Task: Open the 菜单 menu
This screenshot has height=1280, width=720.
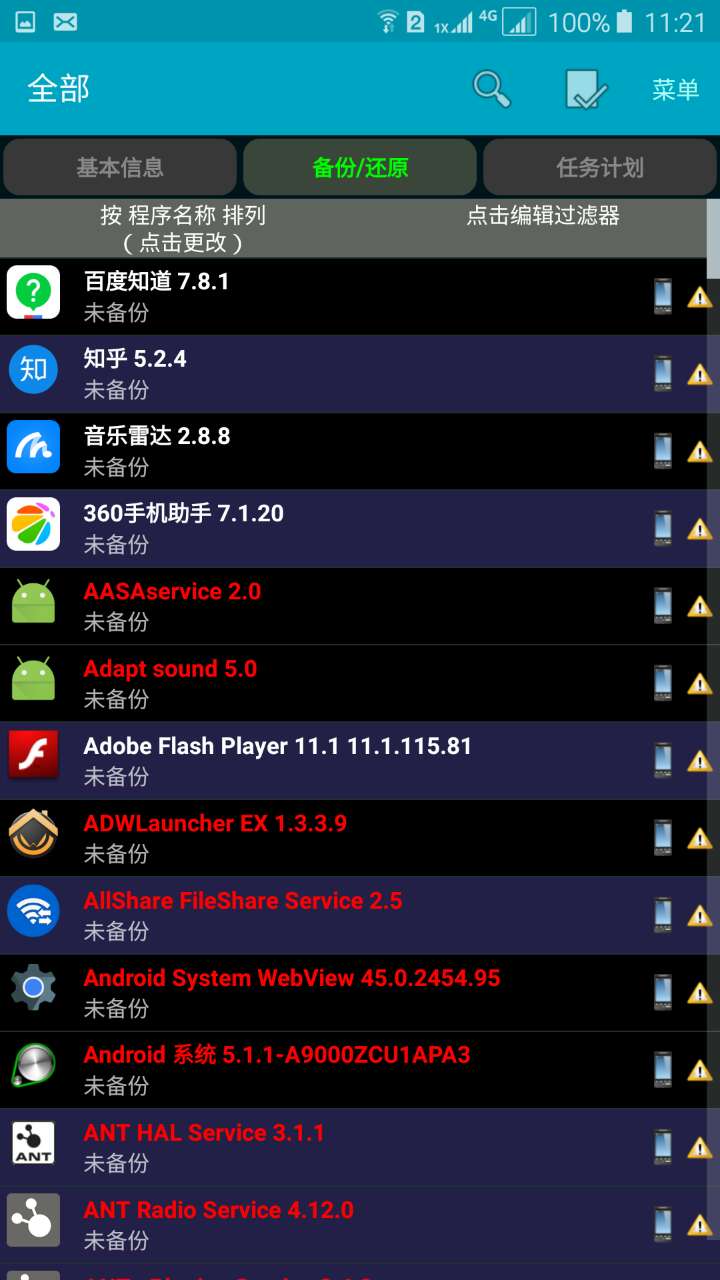Action: click(x=675, y=89)
